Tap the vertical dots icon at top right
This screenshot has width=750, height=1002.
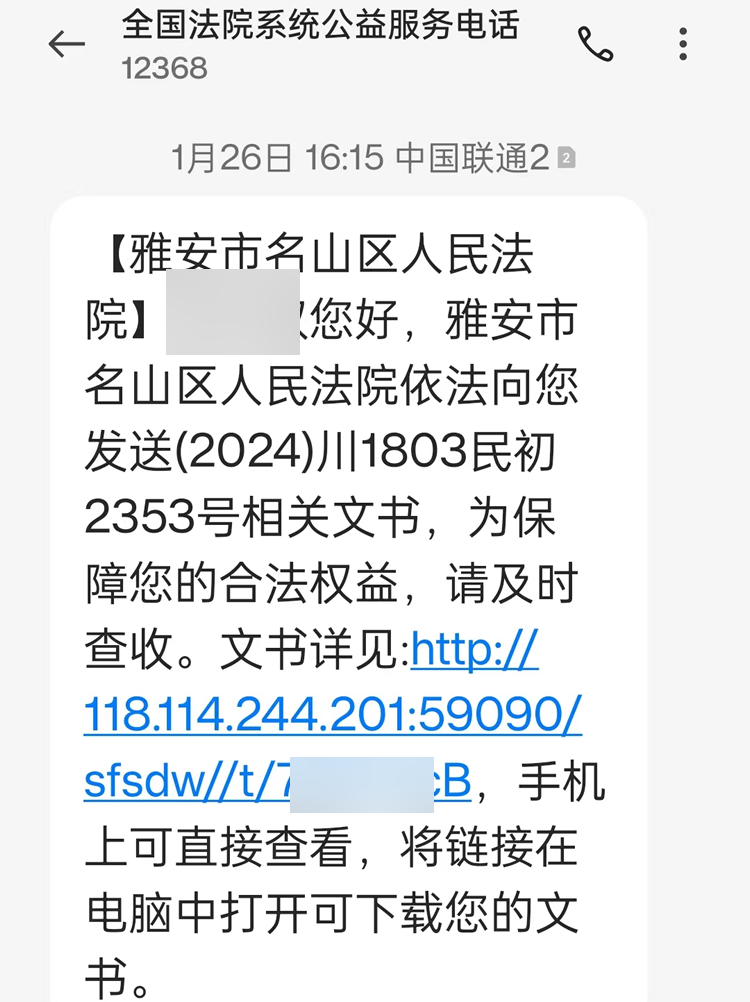[683, 44]
